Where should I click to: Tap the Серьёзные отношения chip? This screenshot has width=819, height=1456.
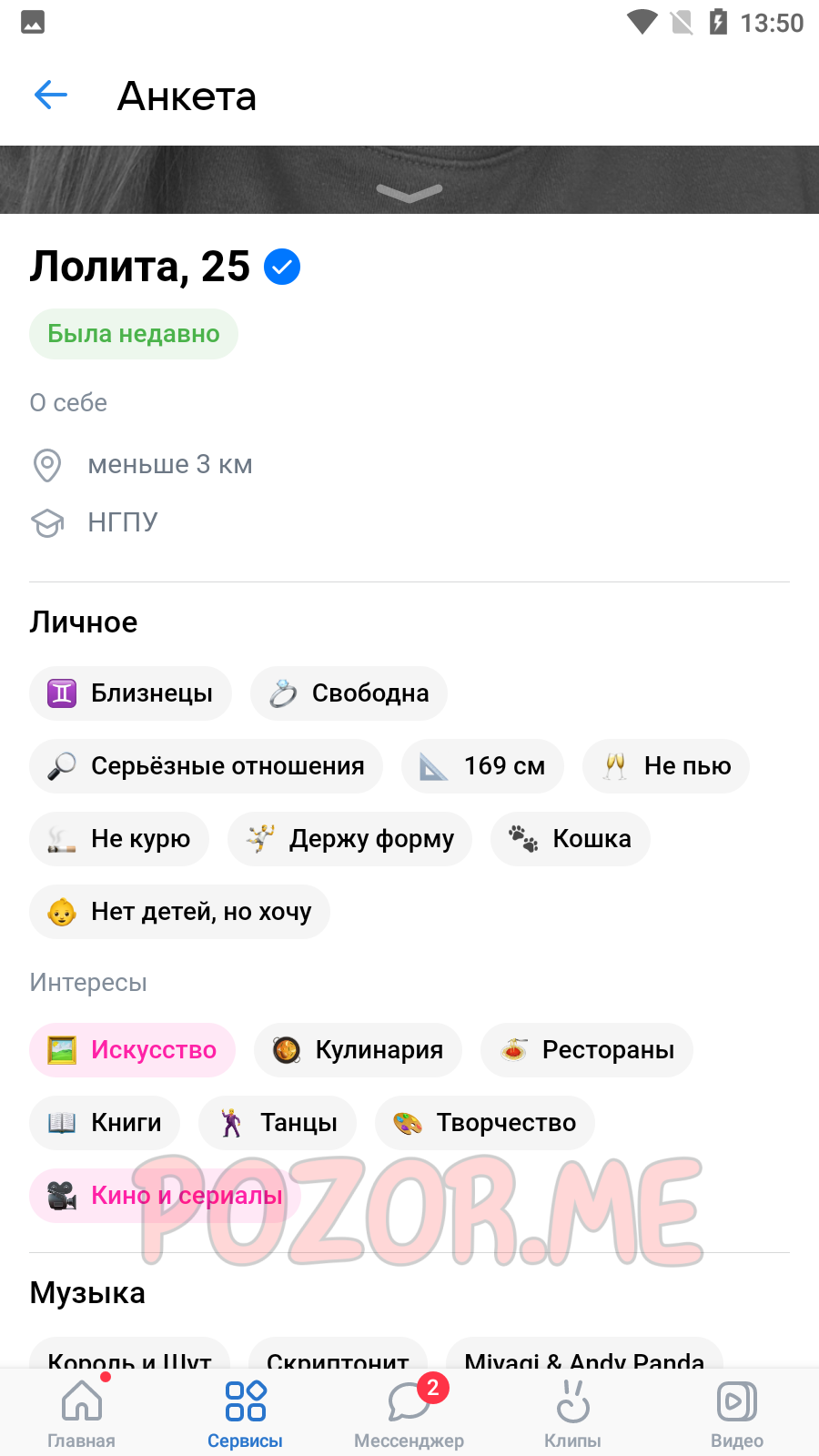coord(206,766)
